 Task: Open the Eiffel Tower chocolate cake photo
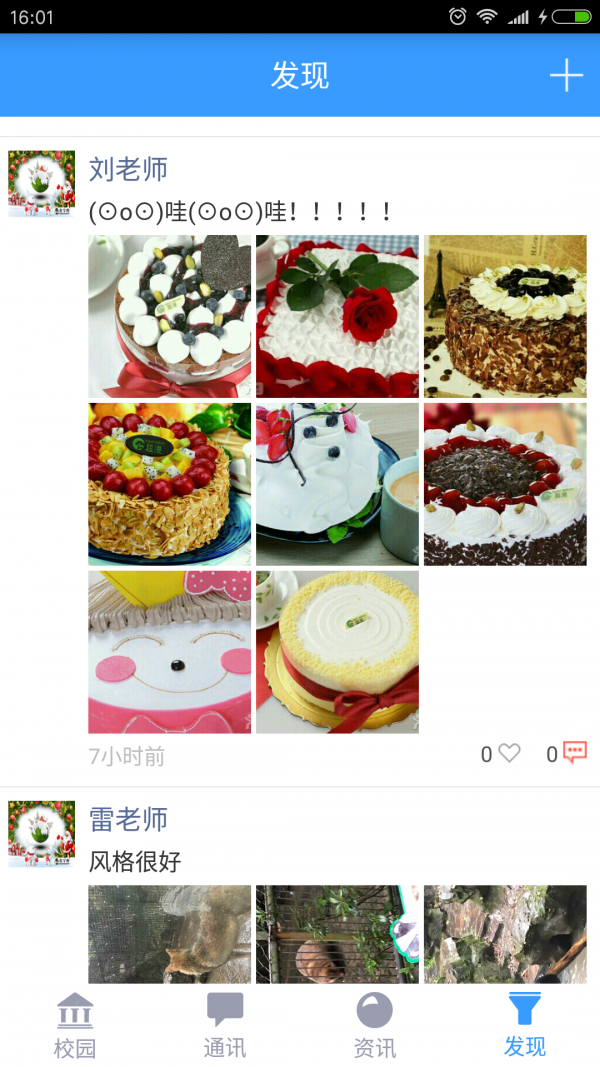click(x=505, y=316)
